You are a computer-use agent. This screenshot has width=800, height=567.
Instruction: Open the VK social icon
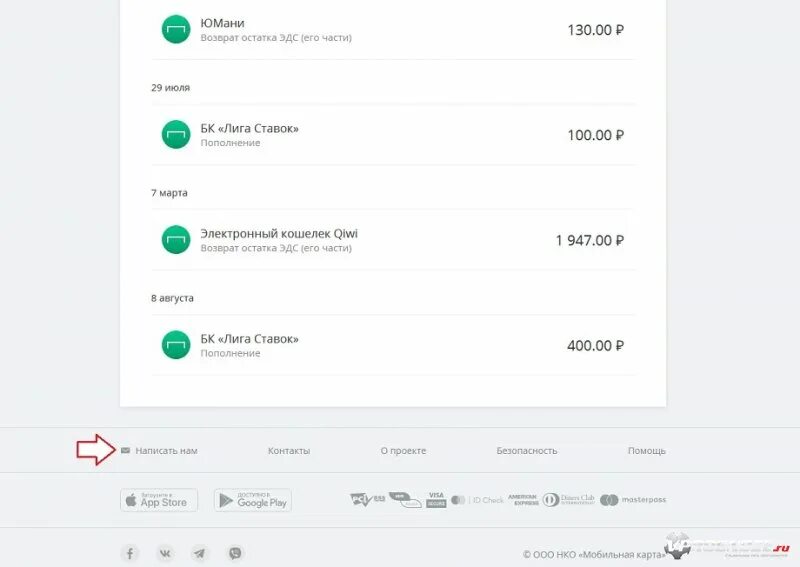pyautogui.click(x=165, y=553)
